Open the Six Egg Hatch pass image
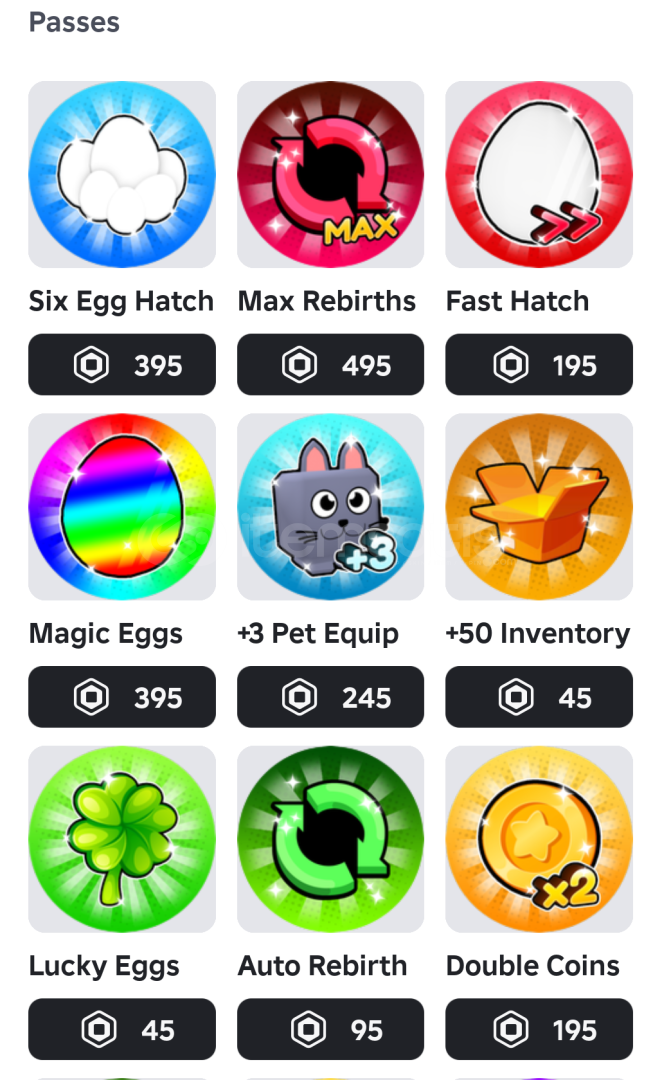 (x=122, y=175)
